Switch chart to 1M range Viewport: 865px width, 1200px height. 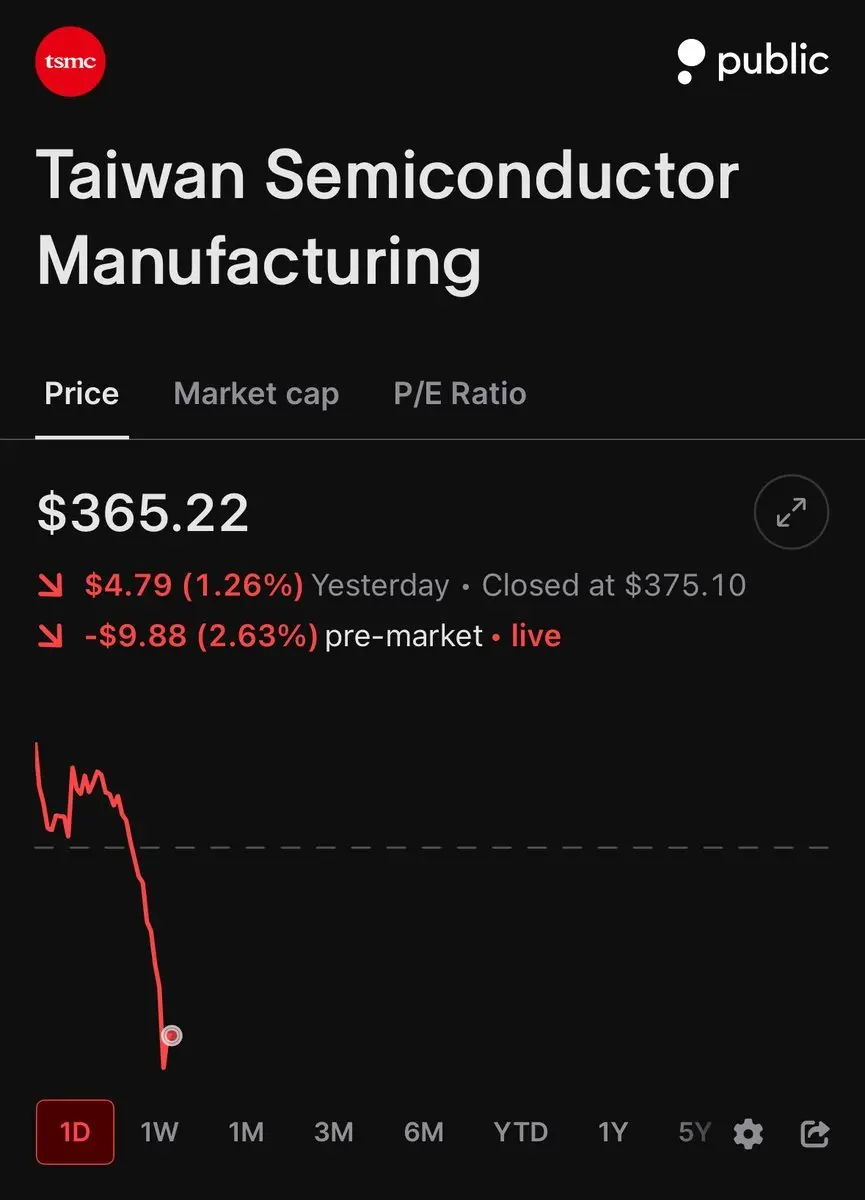point(246,1132)
